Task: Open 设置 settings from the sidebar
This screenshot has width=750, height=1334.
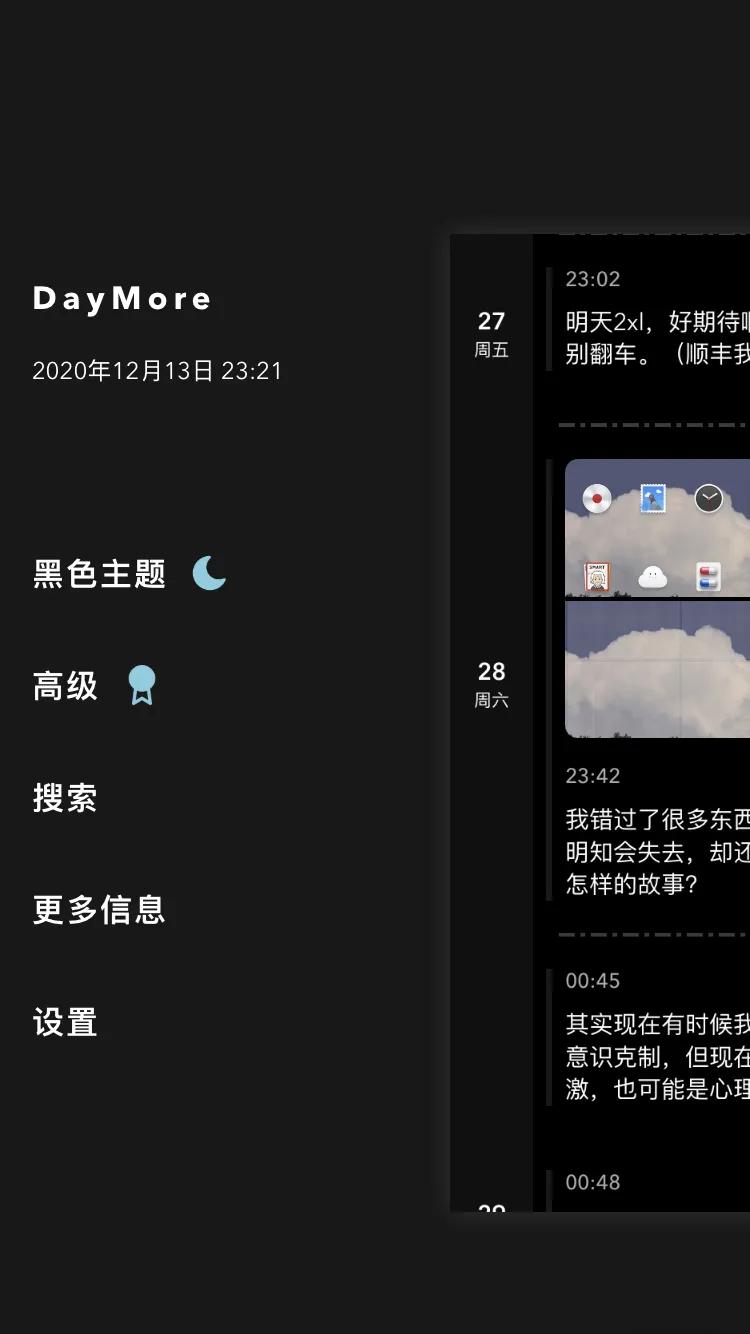Action: click(x=64, y=1022)
